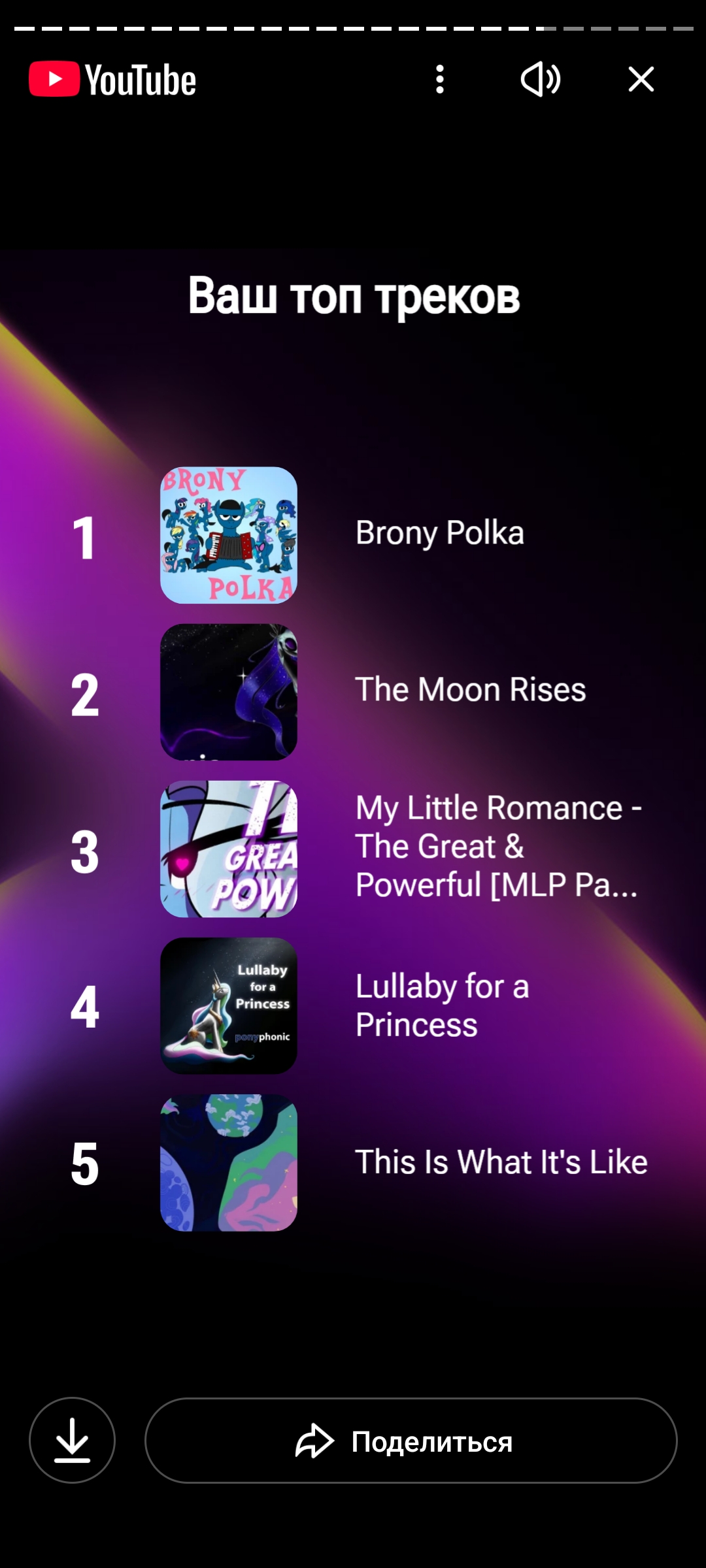Tap the Поделиться share button

[411, 1441]
